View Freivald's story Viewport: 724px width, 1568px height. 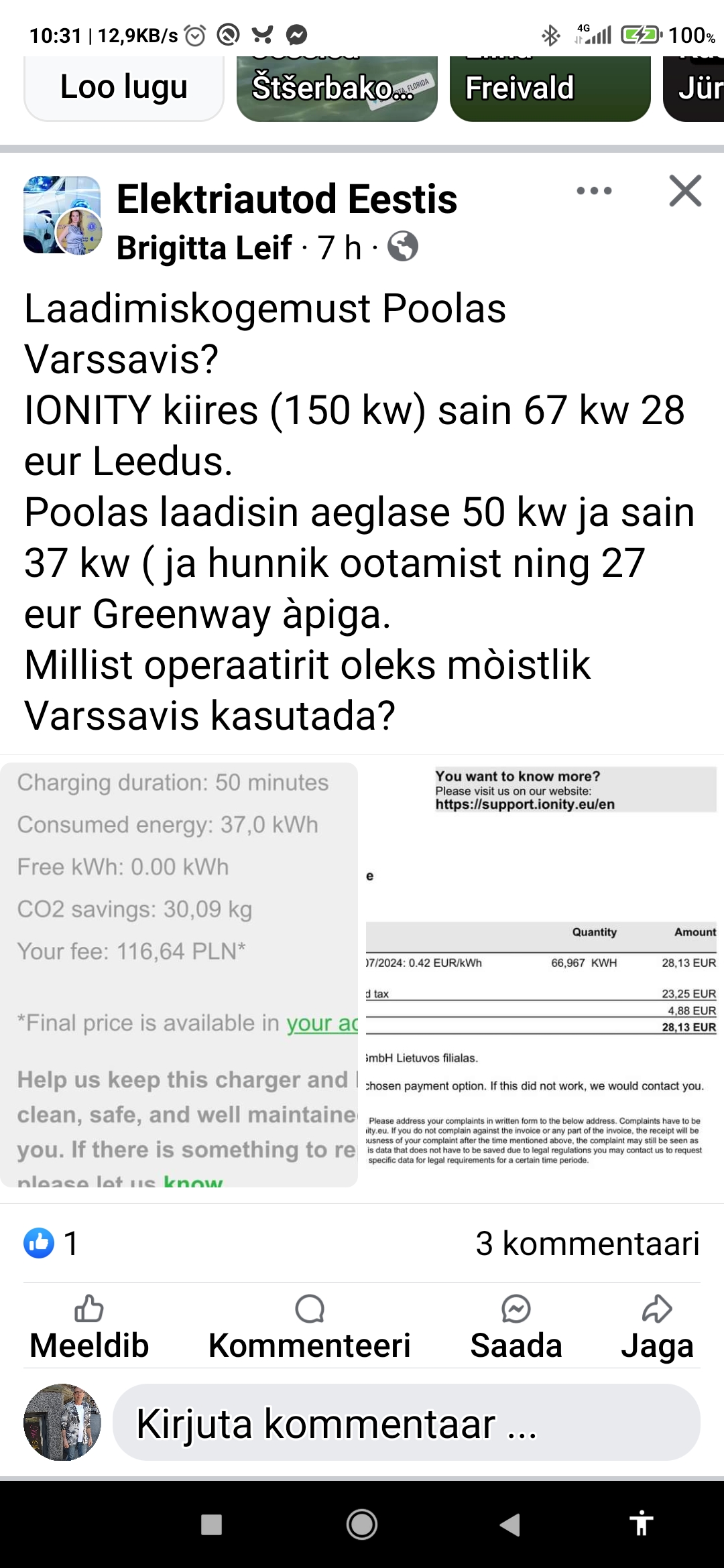[550, 88]
